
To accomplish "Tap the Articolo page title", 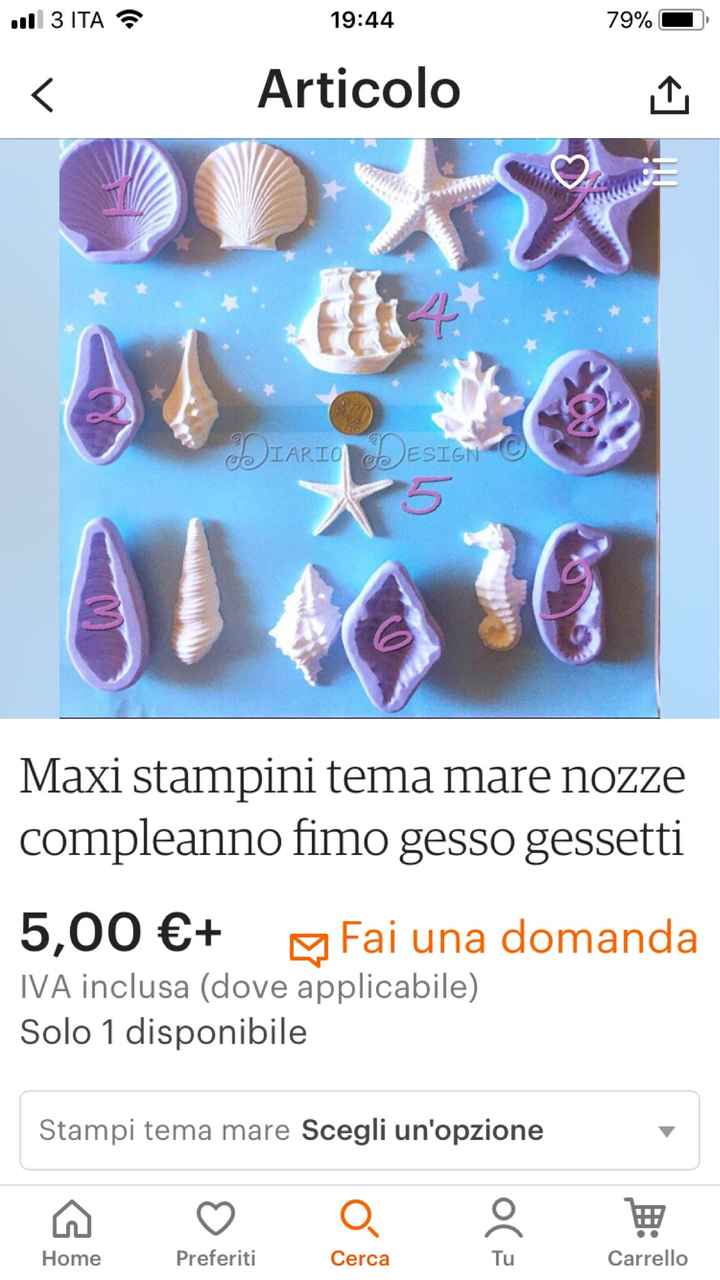I will (358, 90).
